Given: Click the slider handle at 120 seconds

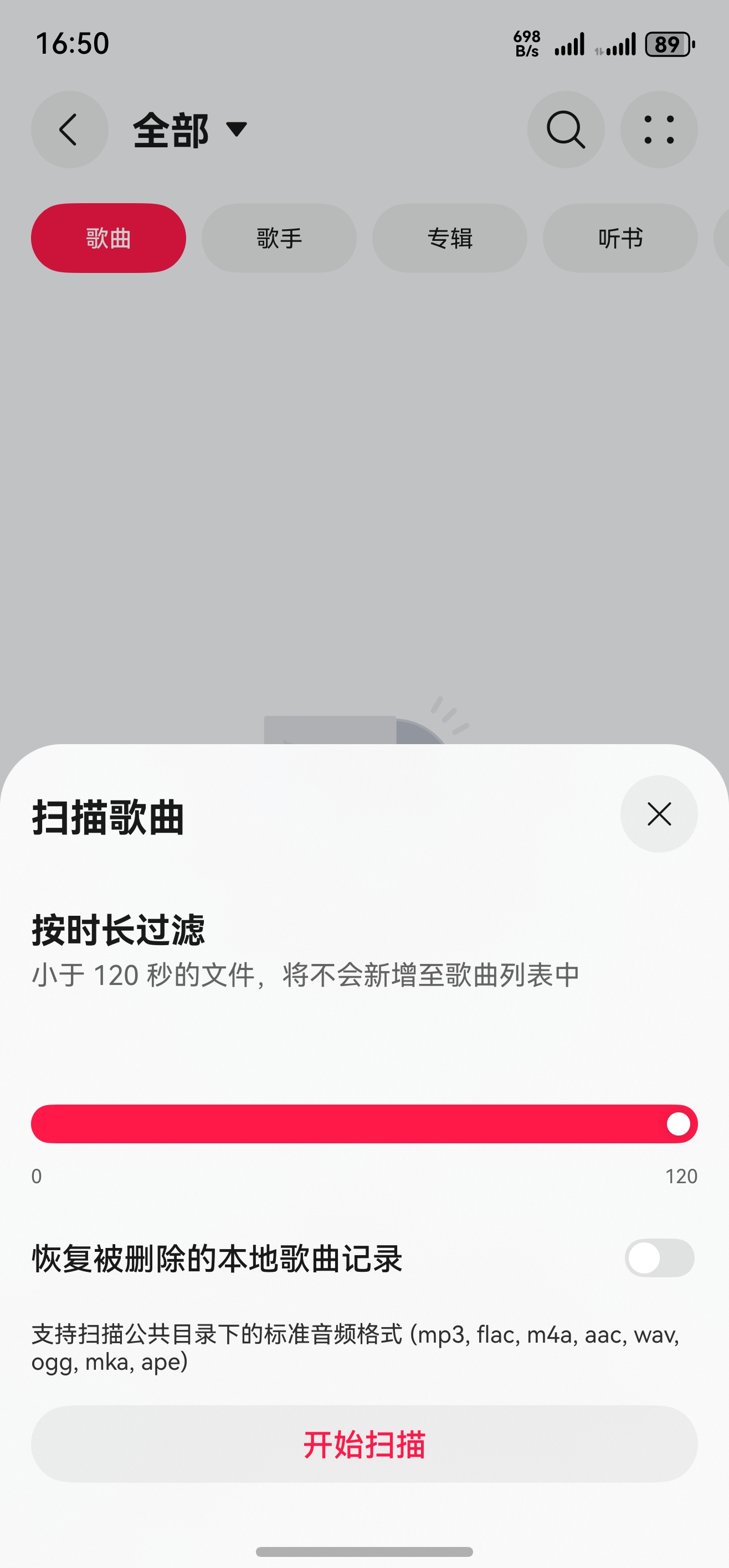Looking at the screenshot, I should (x=679, y=1123).
